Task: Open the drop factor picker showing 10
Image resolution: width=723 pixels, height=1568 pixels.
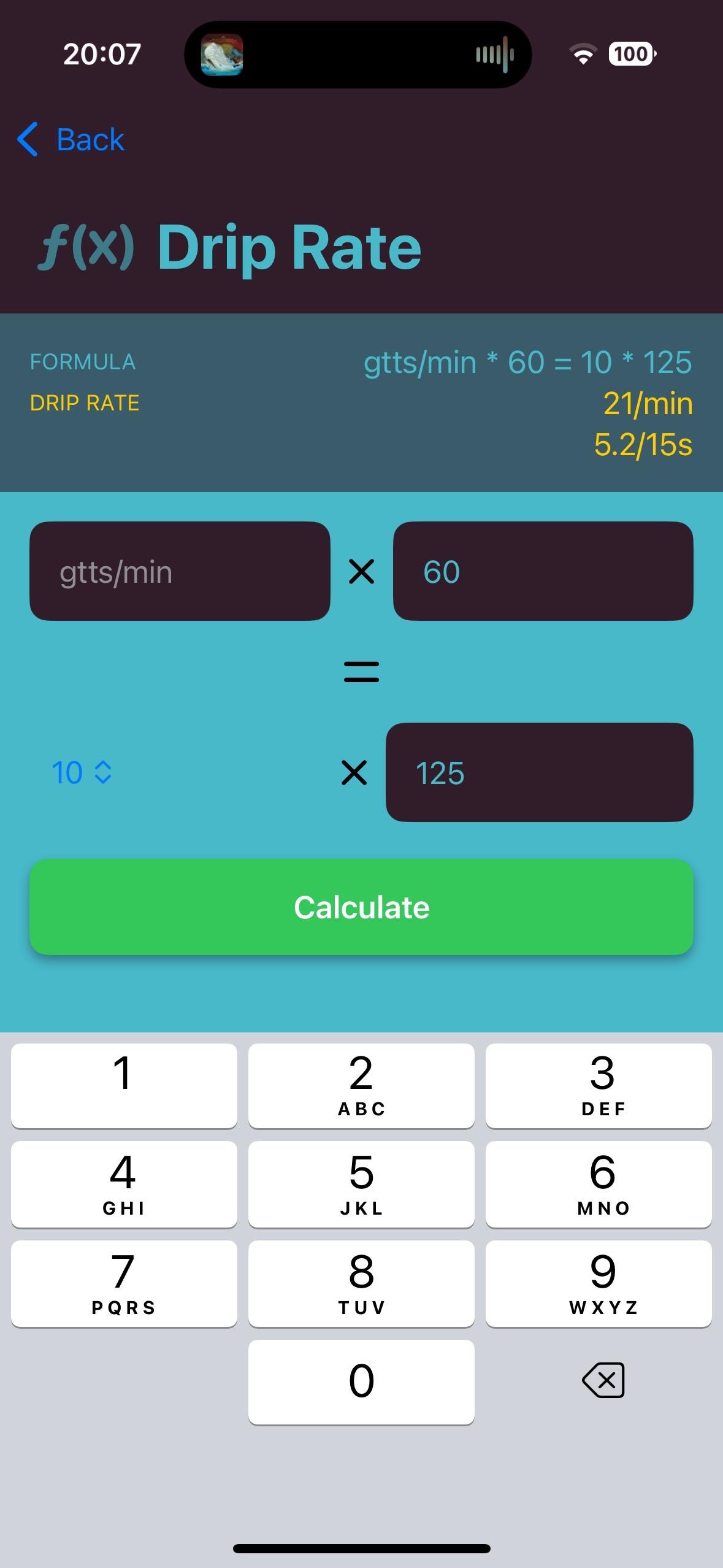Action: click(82, 772)
